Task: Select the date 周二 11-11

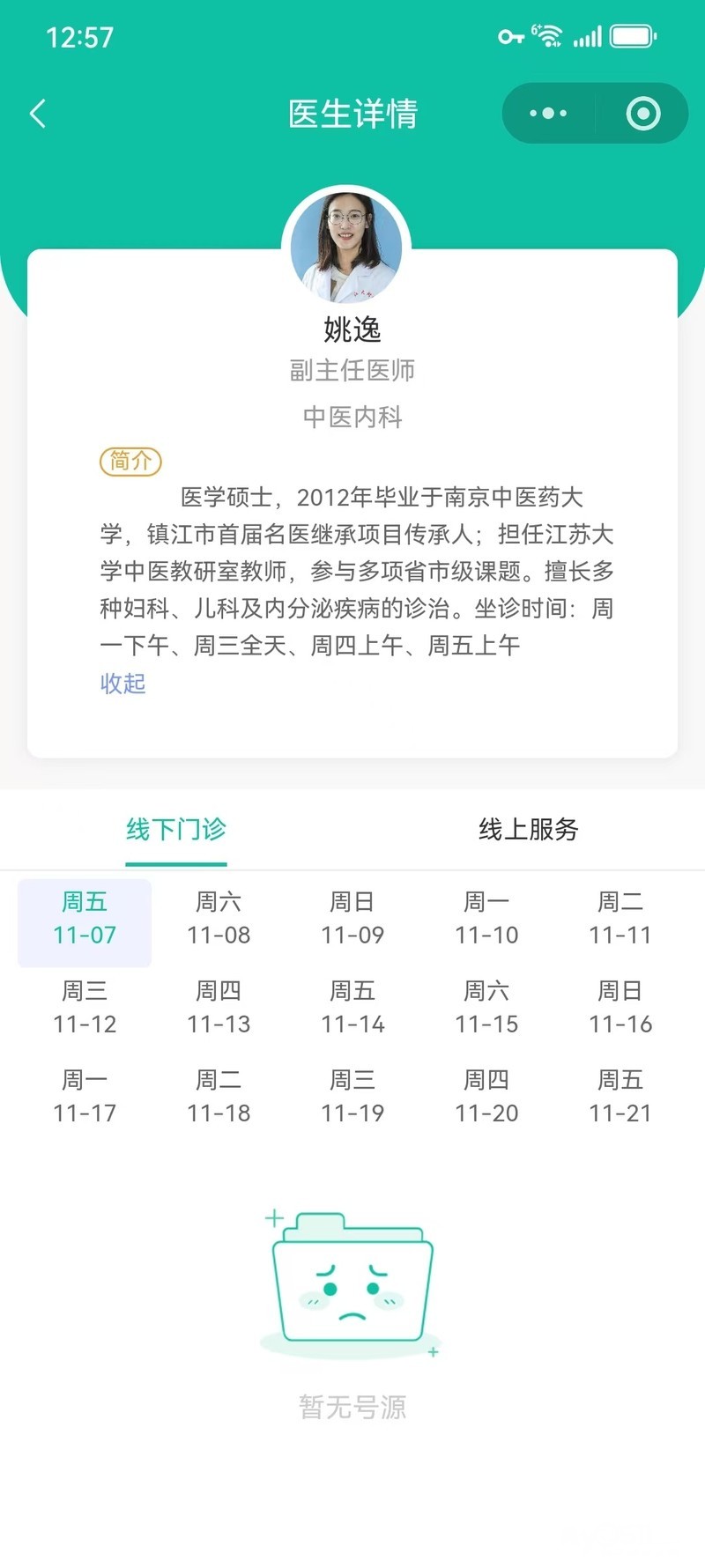Action: (x=620, y=919)
